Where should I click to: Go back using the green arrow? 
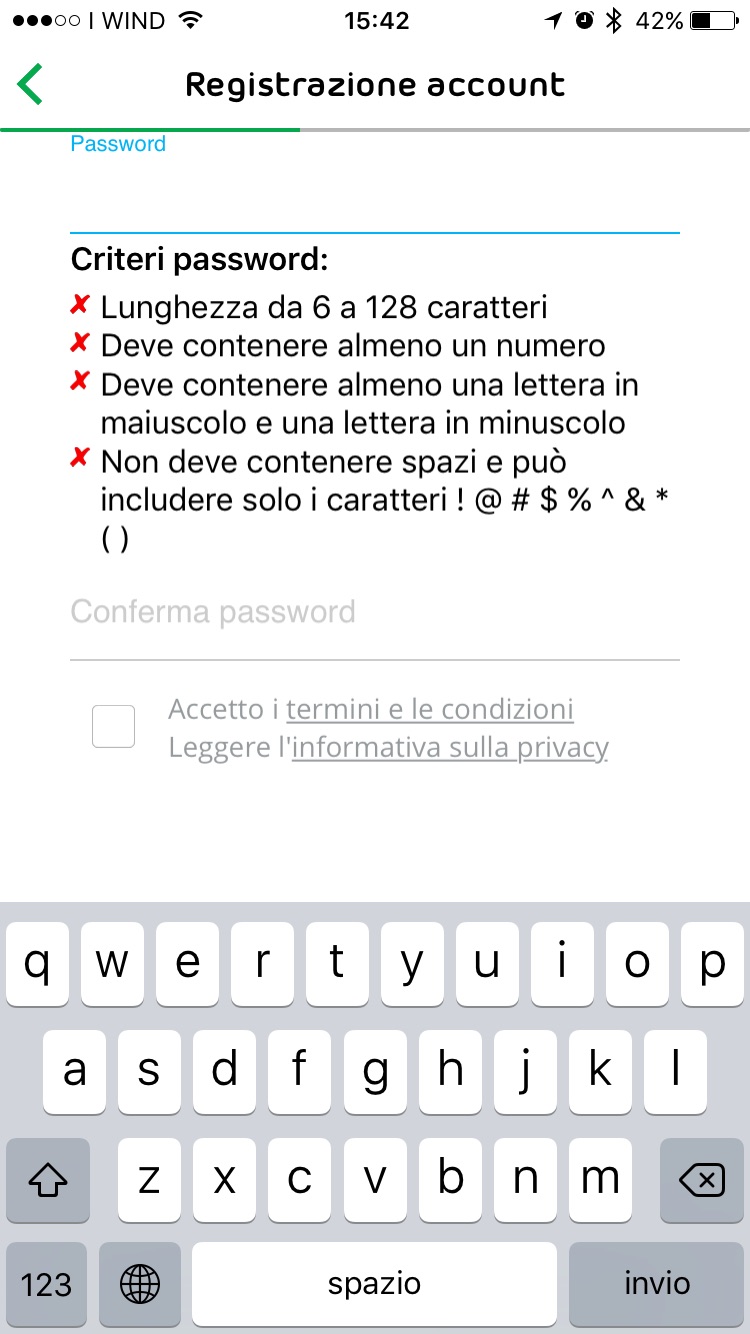(x=31, y=84)
